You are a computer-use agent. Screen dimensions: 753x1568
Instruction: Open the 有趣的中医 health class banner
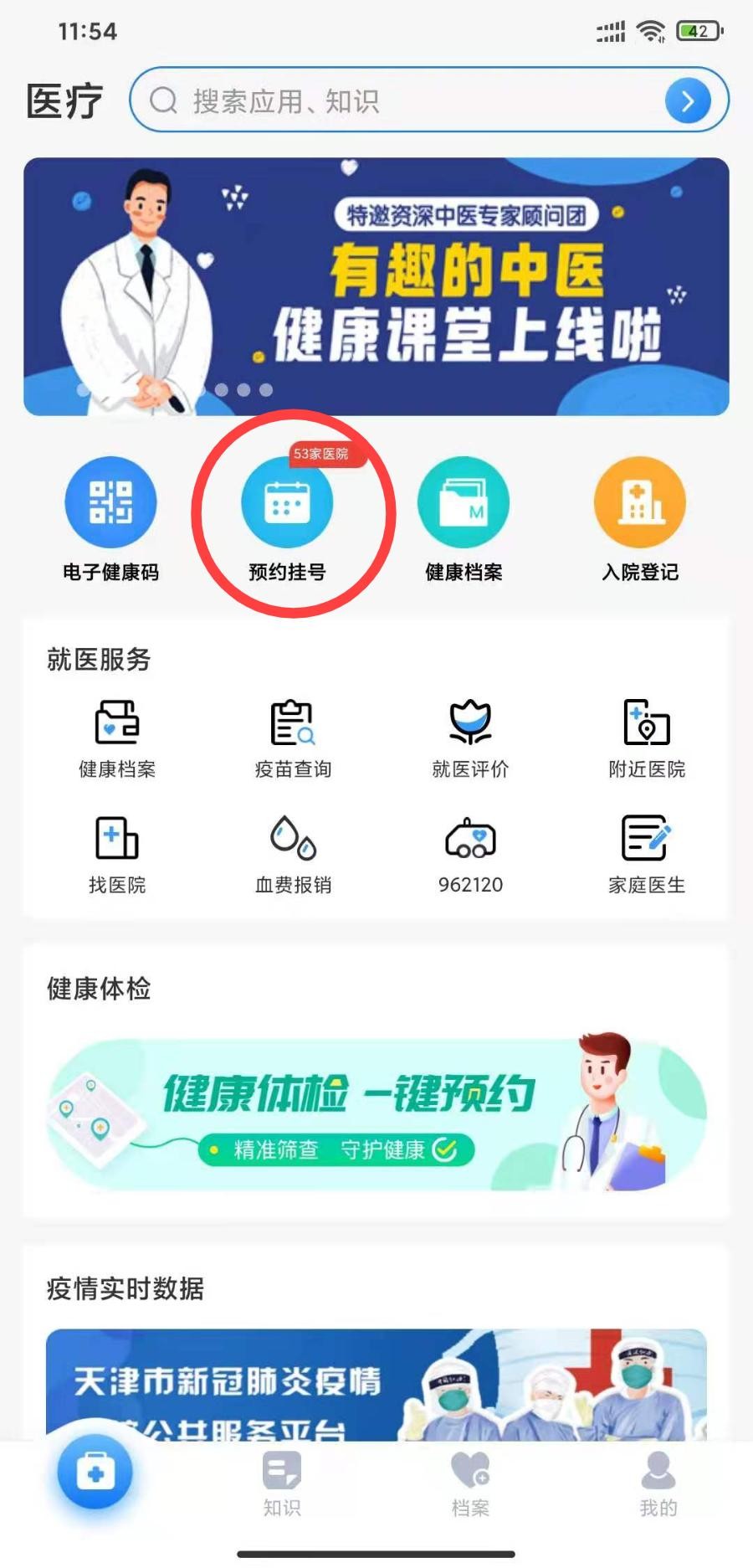tap(376, 286)
